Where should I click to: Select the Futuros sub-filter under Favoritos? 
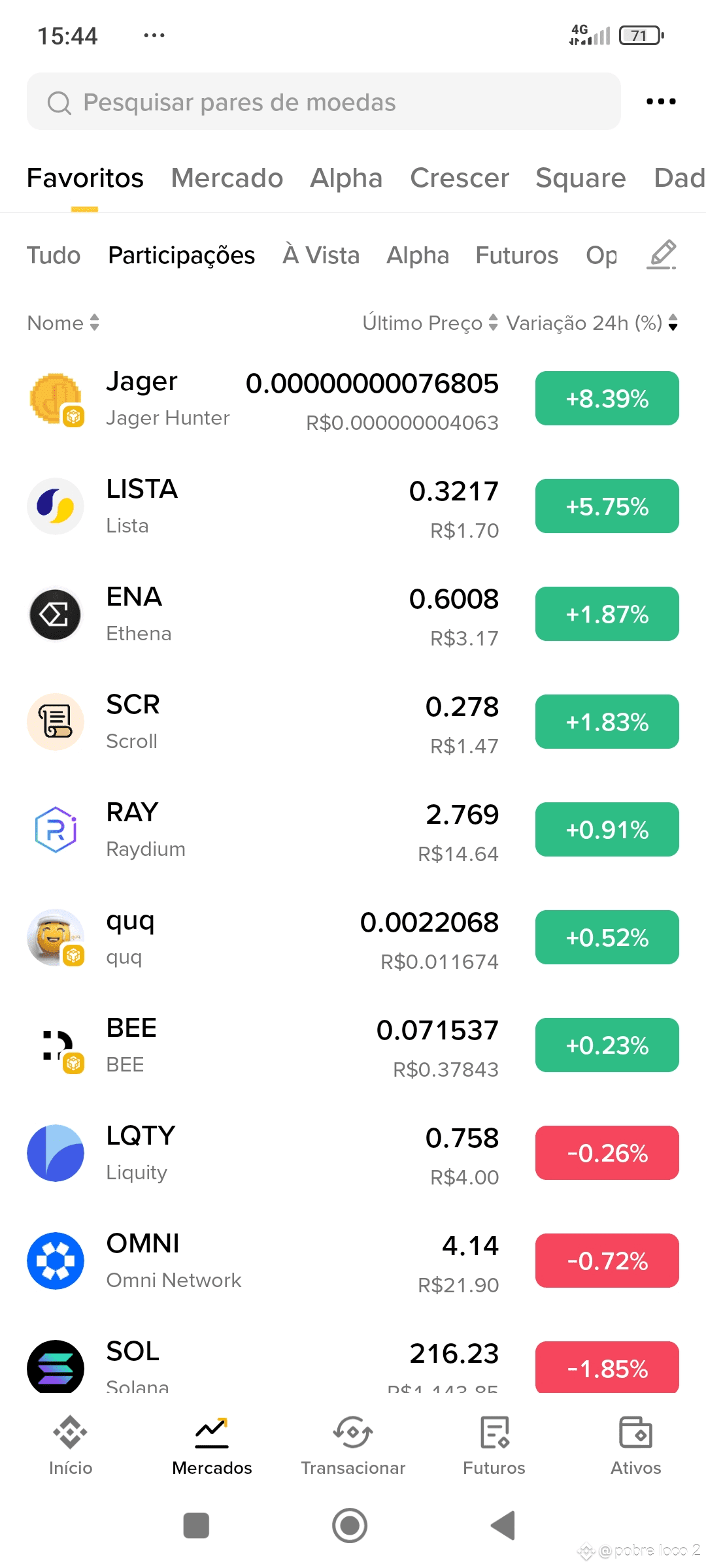point(516,255)
